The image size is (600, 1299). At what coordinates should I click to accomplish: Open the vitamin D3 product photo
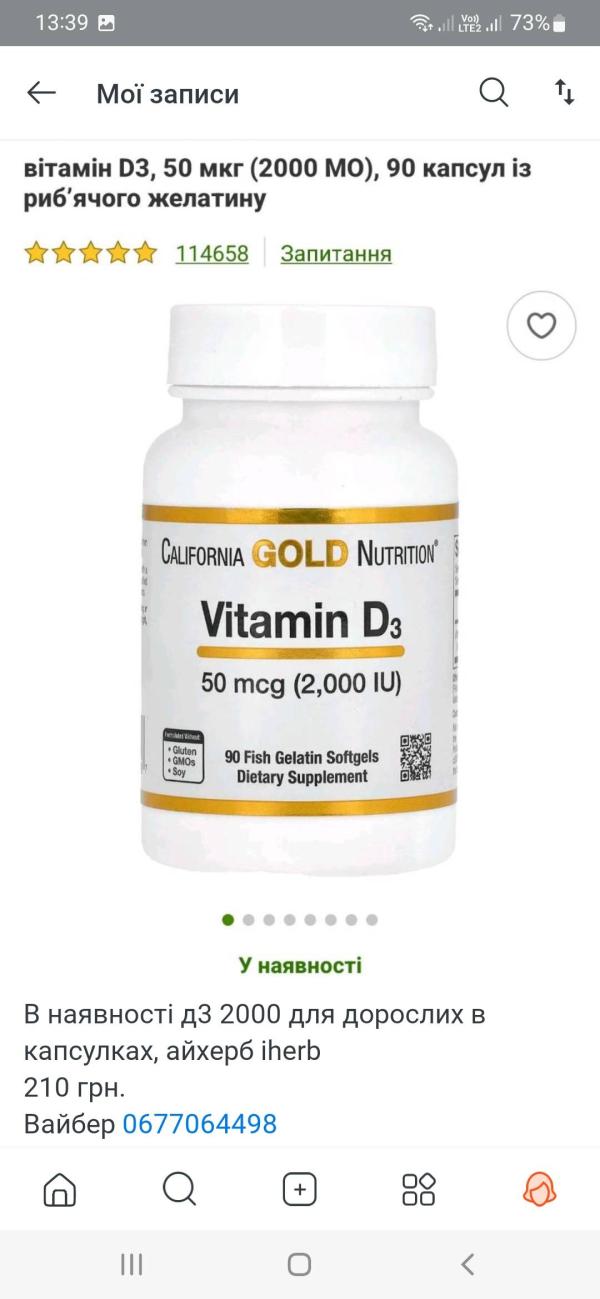tap(300, 590)
